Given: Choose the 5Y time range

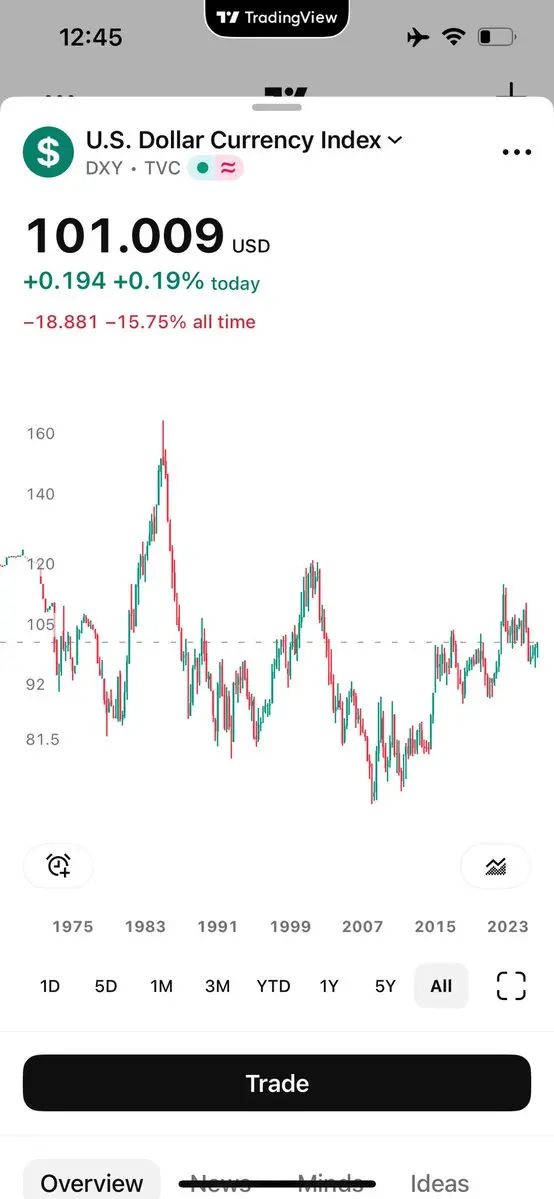Looking at the screenshot, I should click(x=385, y=986).
